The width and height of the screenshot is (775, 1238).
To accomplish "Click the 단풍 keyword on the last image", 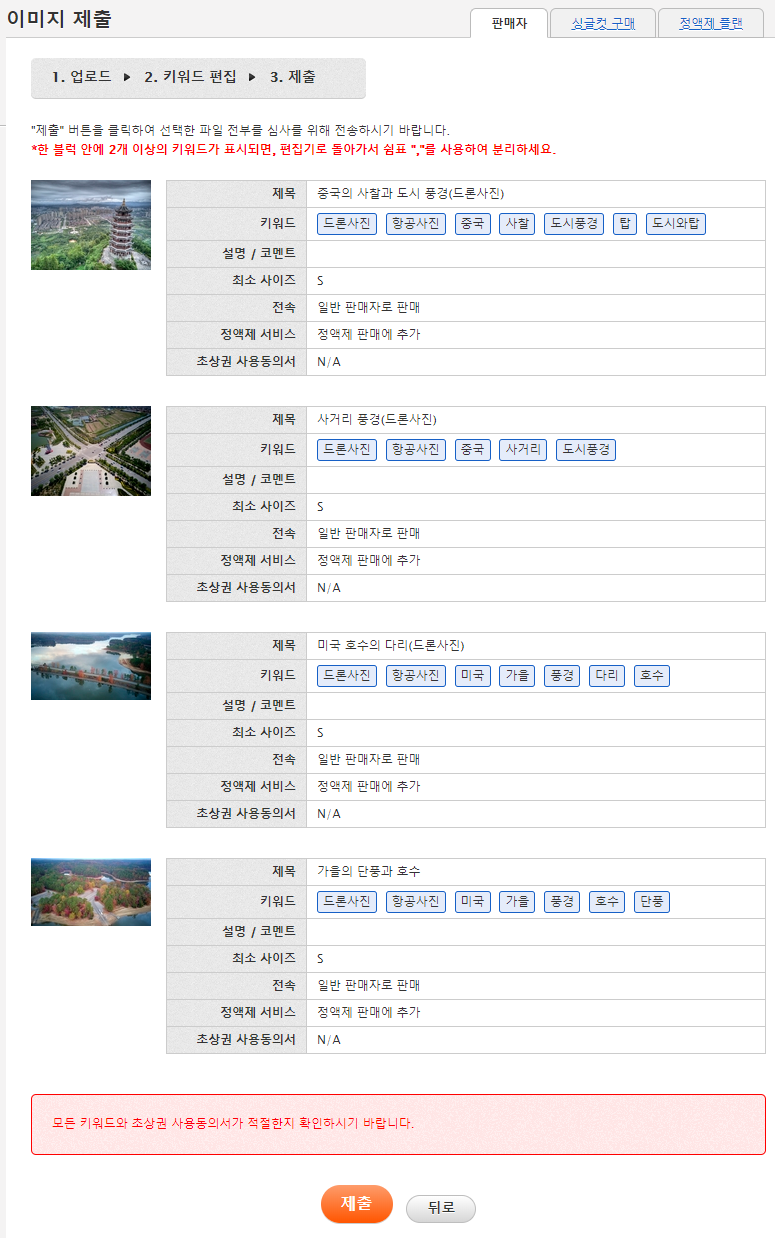I will [x=651, y=901].
